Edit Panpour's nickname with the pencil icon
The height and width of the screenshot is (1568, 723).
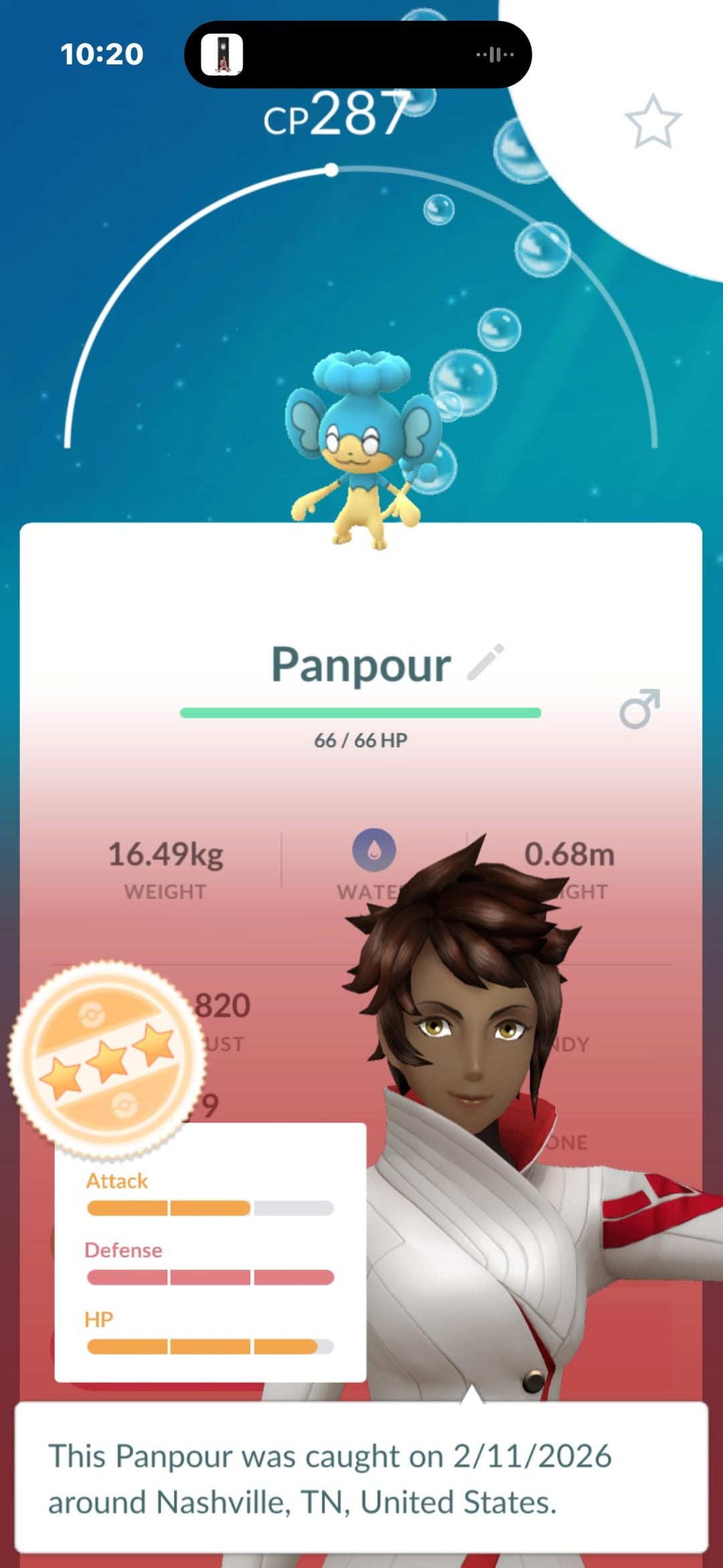pyautogui.click(x=485, y=662)
